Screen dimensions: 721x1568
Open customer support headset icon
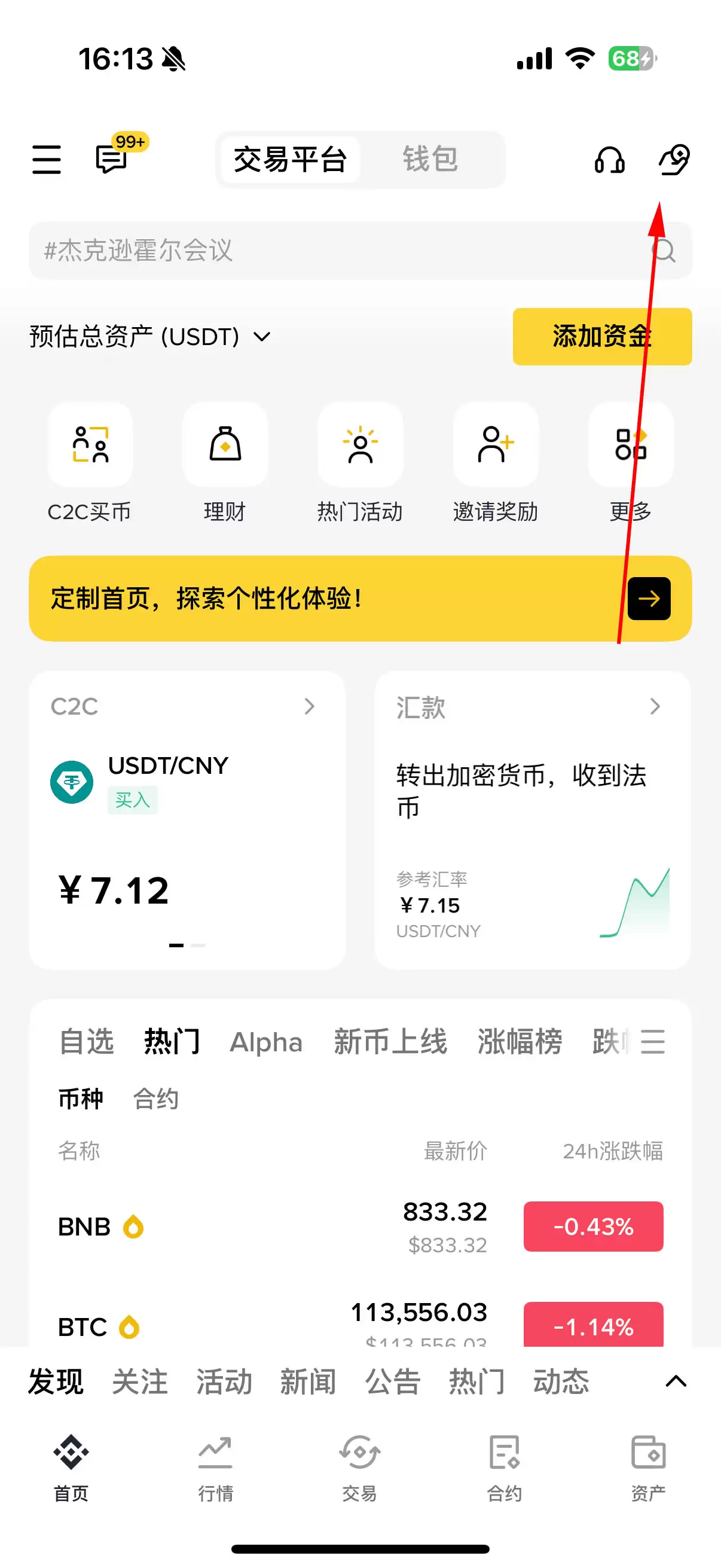coord(610,160)
